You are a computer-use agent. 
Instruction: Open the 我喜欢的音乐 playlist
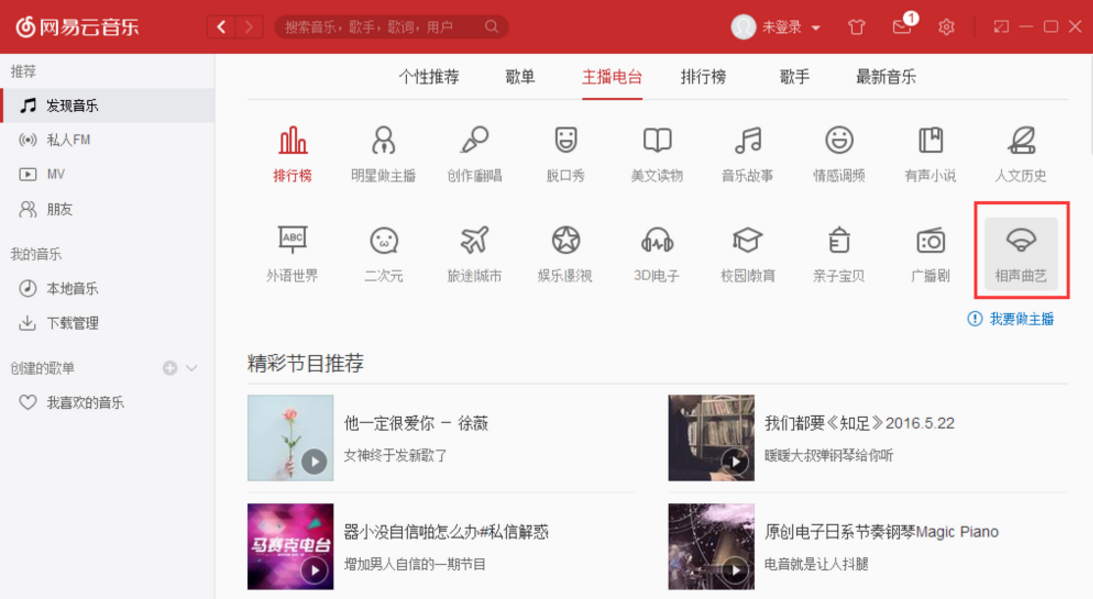[85, 403]
